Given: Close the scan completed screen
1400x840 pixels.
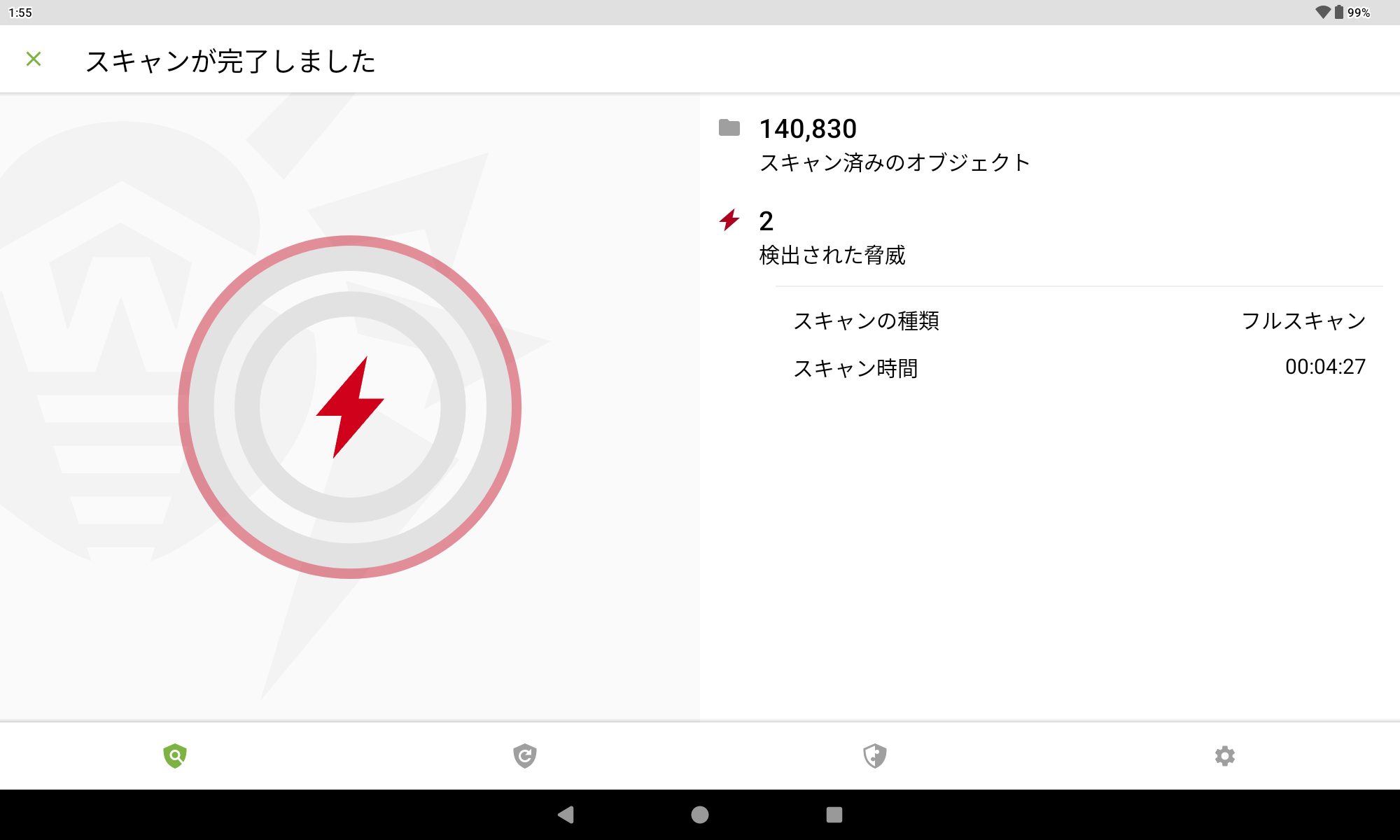Looking at the screenshot, I should (34, 59).
